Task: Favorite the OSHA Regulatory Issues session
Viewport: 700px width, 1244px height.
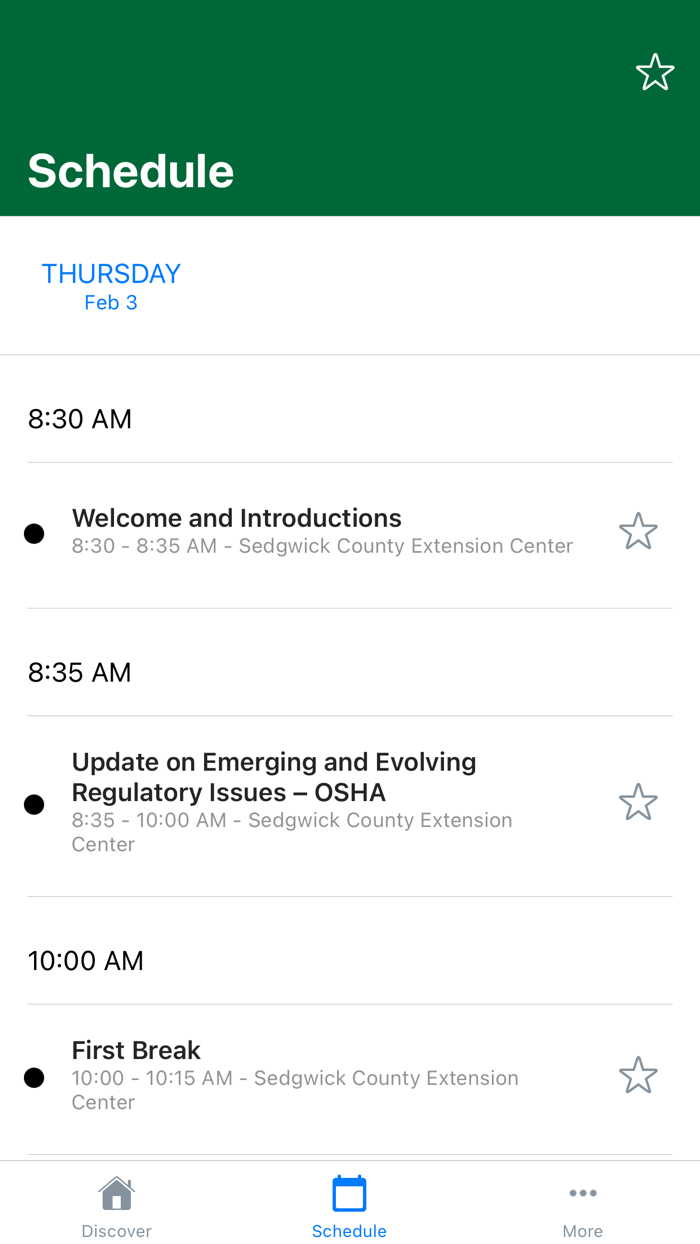Action: point(638,802)
